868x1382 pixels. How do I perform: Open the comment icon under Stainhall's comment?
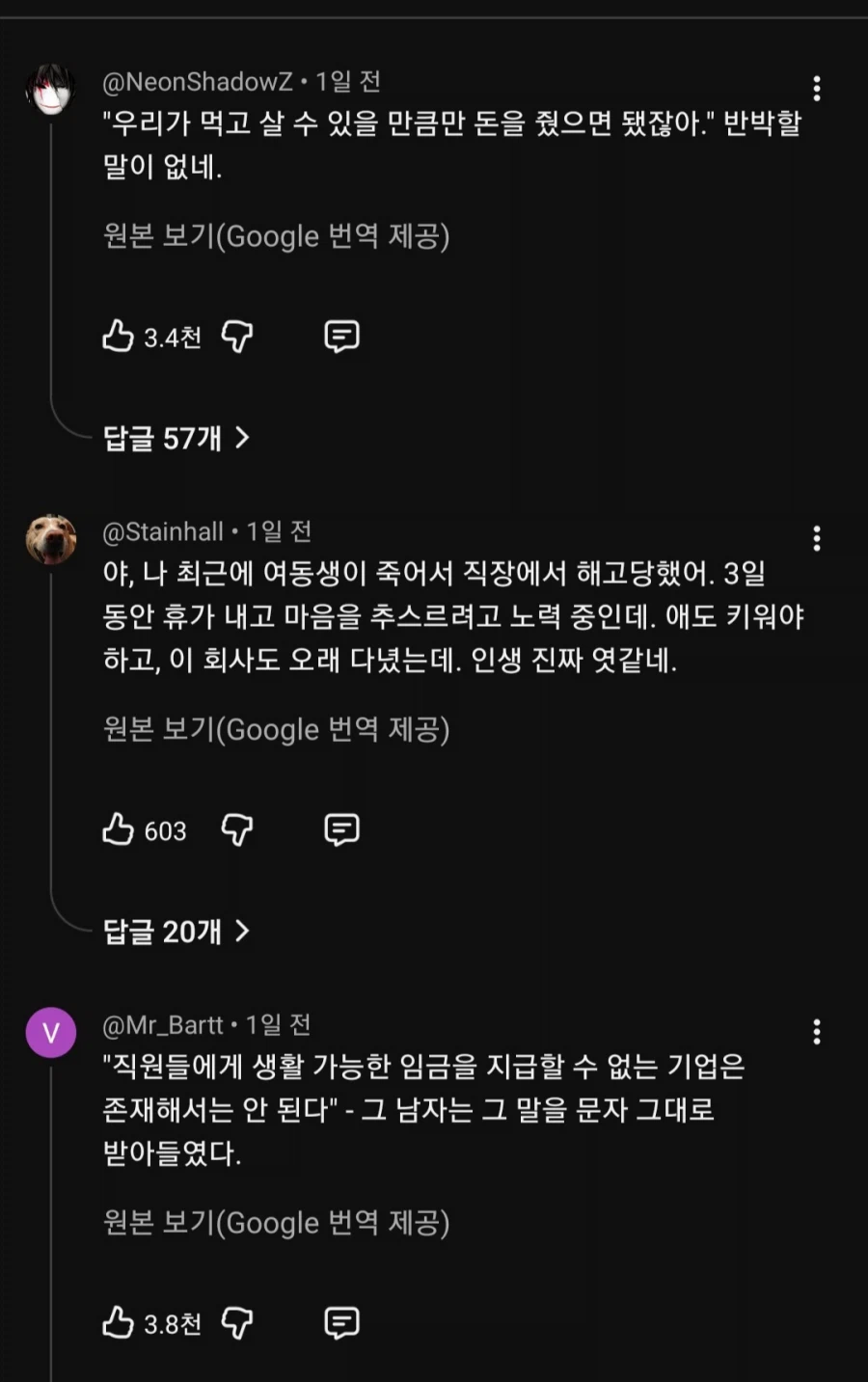tap(341, 830)
